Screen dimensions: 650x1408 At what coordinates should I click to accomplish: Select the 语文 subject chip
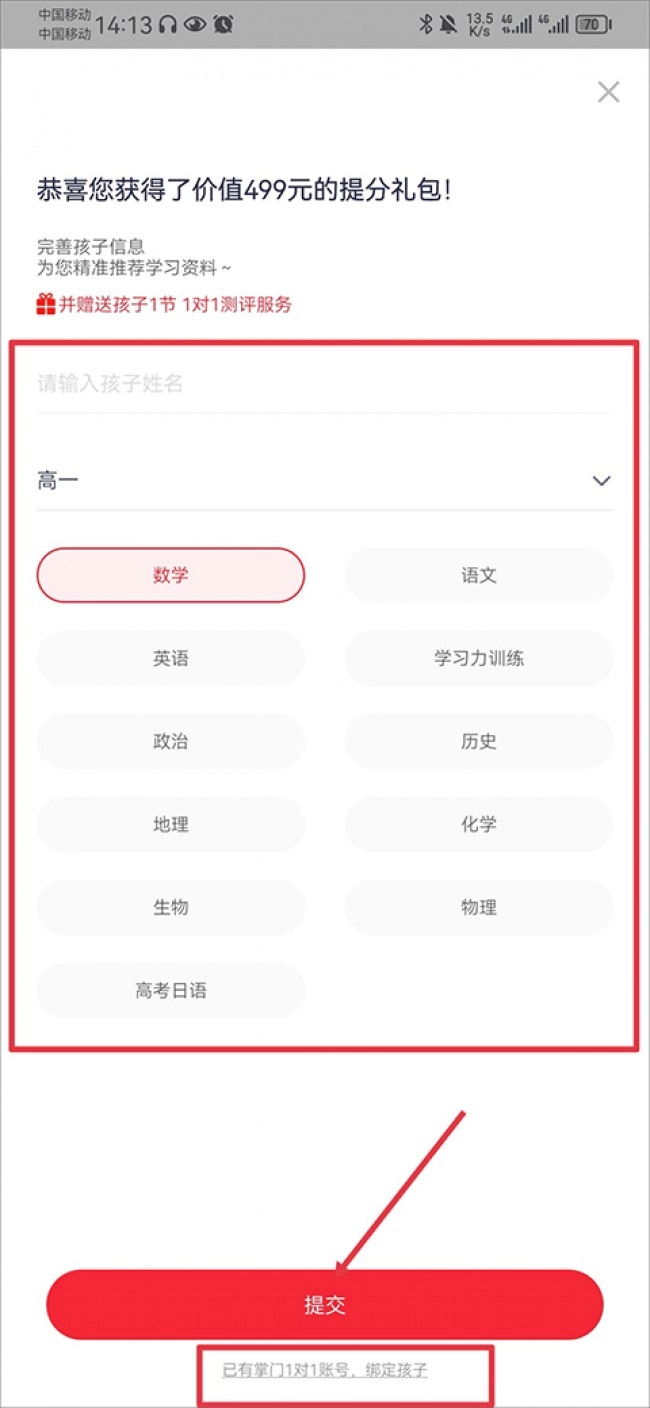[478, 575]
